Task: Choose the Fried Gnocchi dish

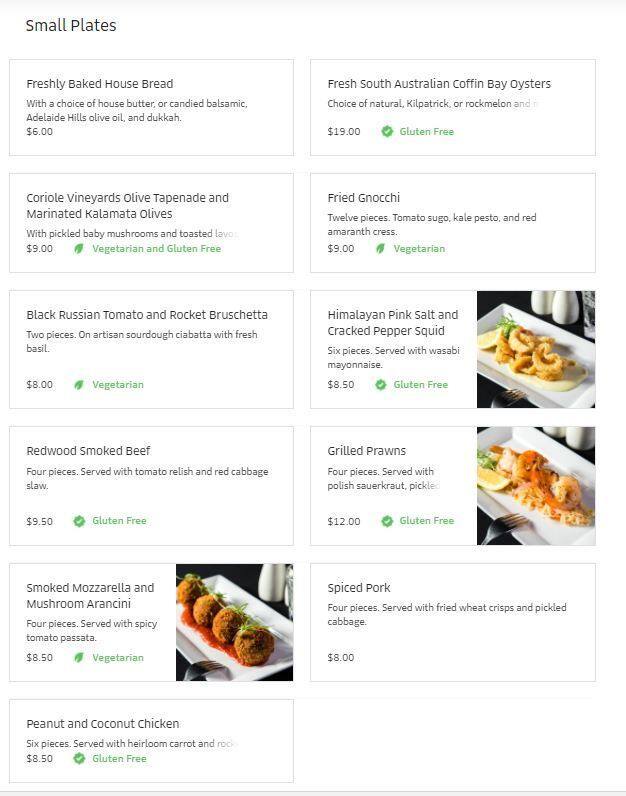Action: tap(452, 222)
